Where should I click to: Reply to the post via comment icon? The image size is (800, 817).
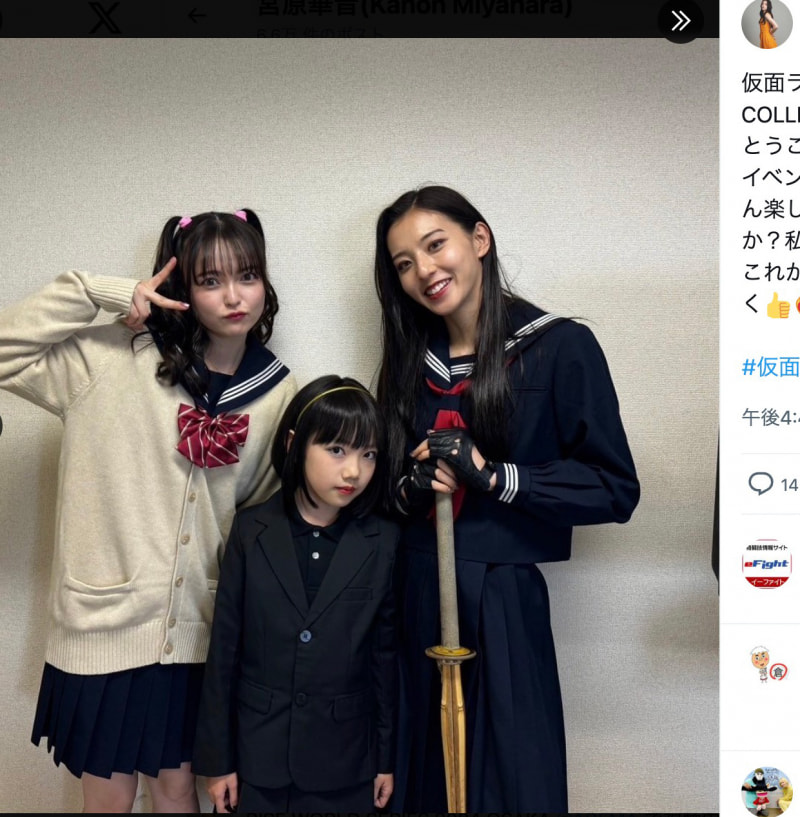761,484
